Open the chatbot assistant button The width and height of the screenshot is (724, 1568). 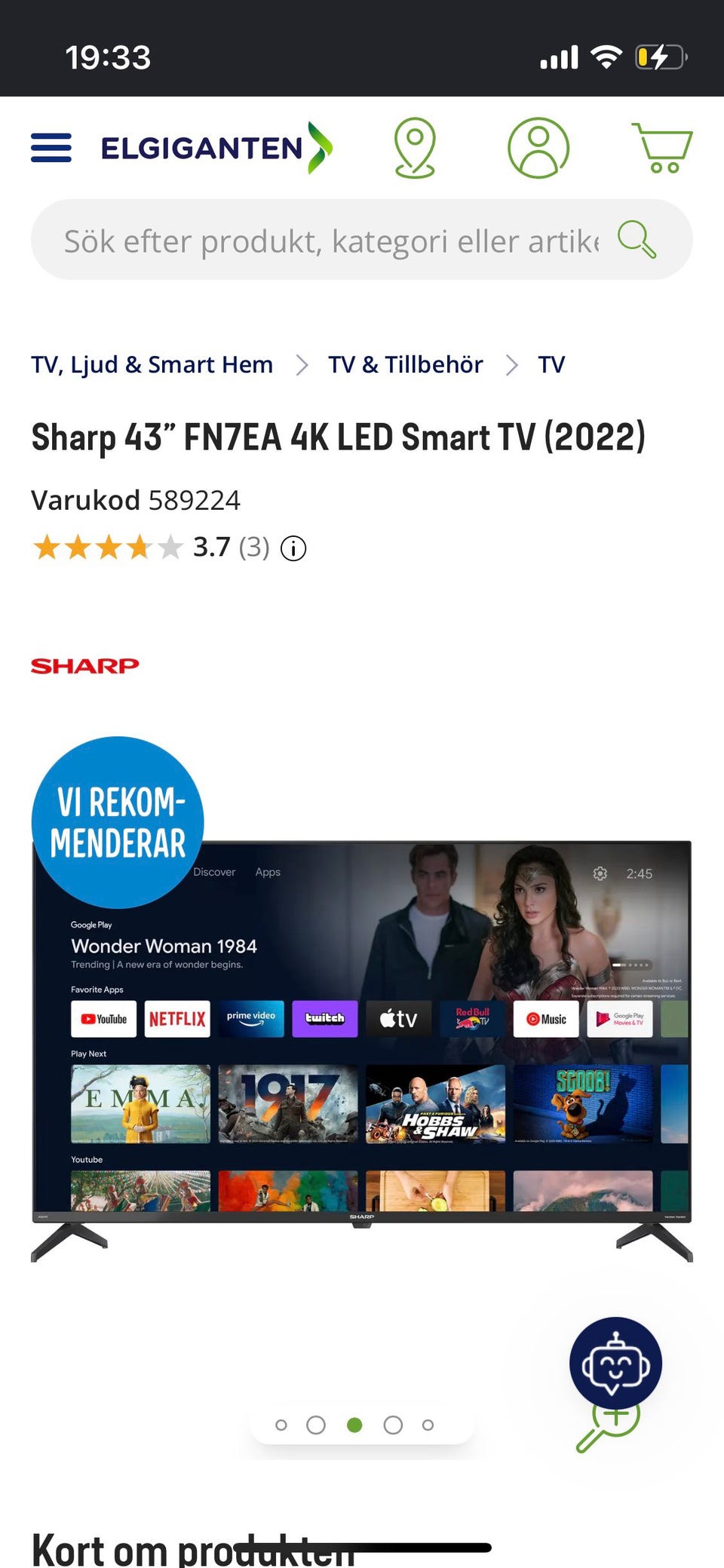click(x=615, y=1364)
